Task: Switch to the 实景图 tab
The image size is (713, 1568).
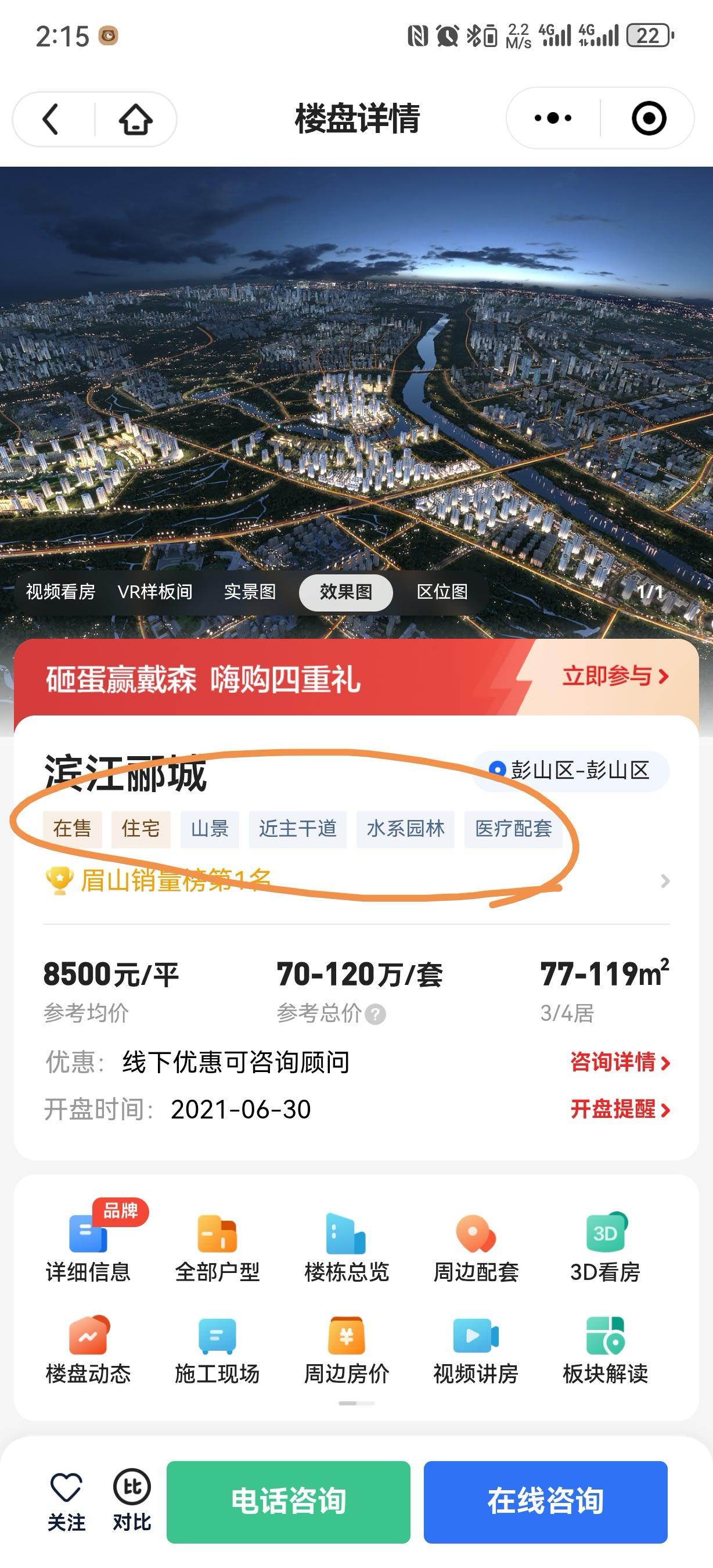Action: click(x=250, y=592)
